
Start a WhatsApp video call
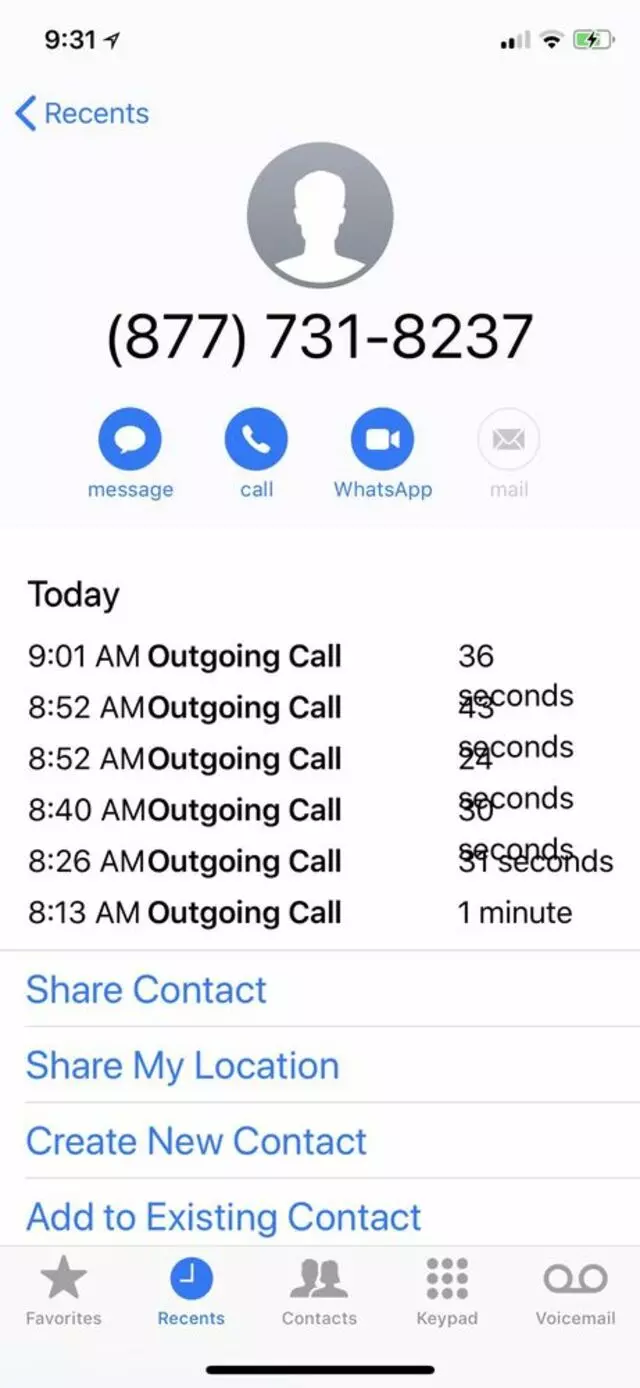coord(382,440)
